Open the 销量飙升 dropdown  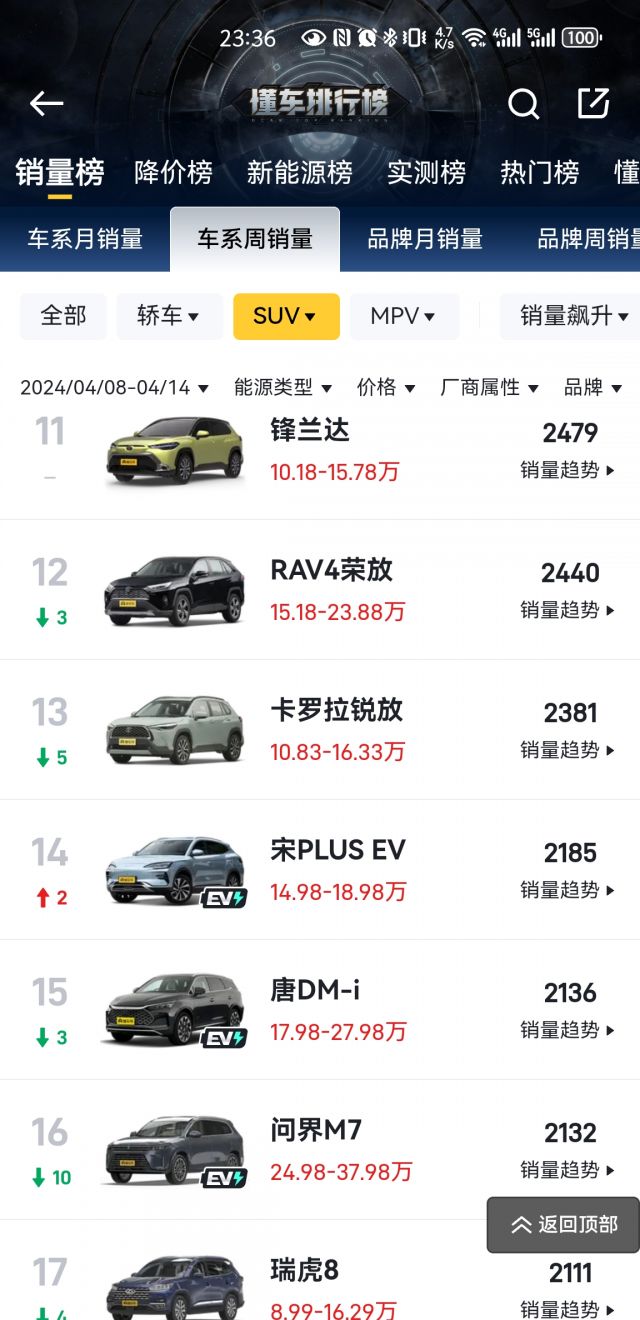pos(574,316)
